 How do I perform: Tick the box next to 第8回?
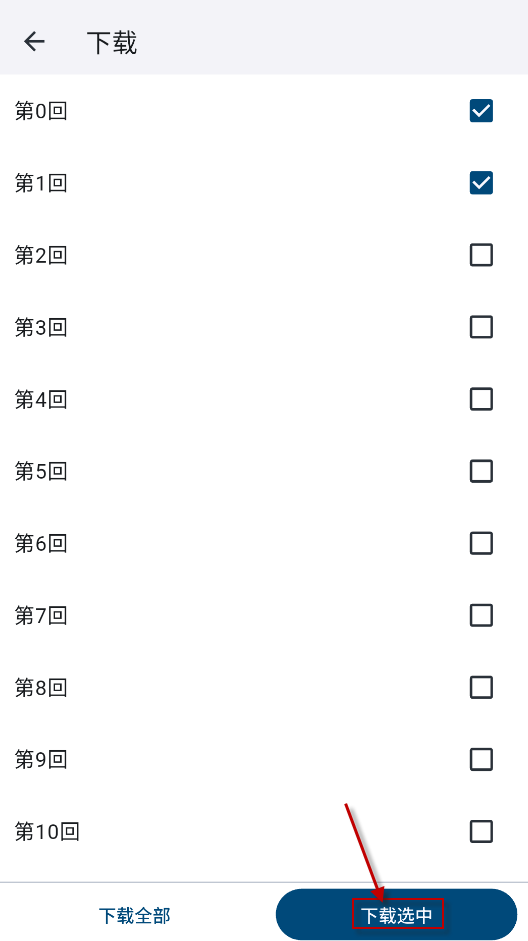pyautogui.click(x=481, y=687)
